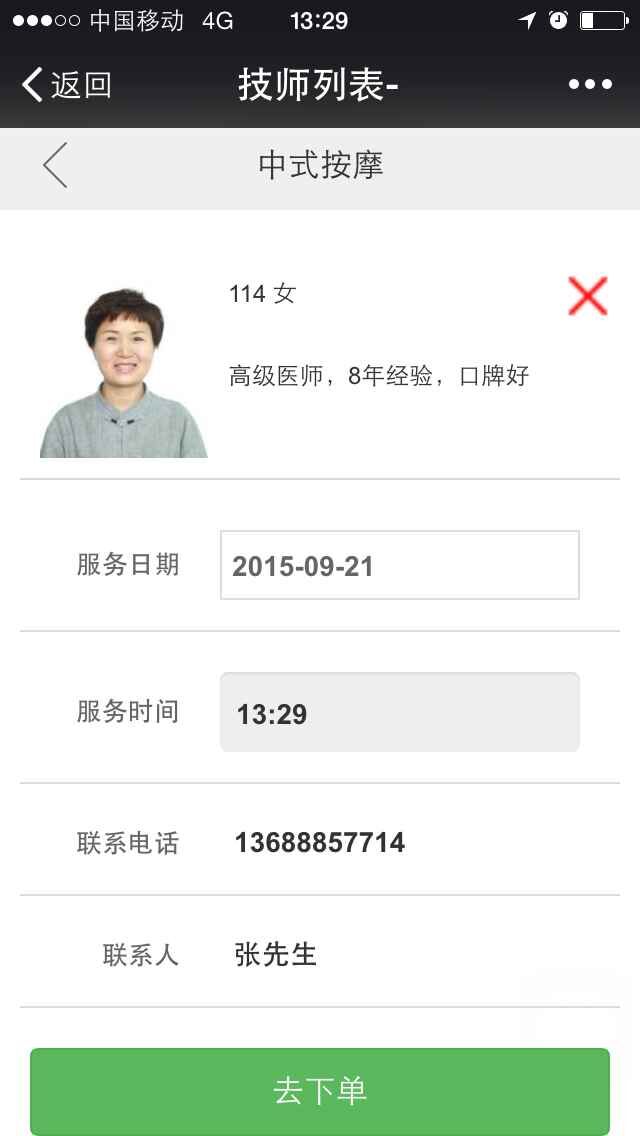
Task: Open the three-dot more menu
Action: (590, 85)
